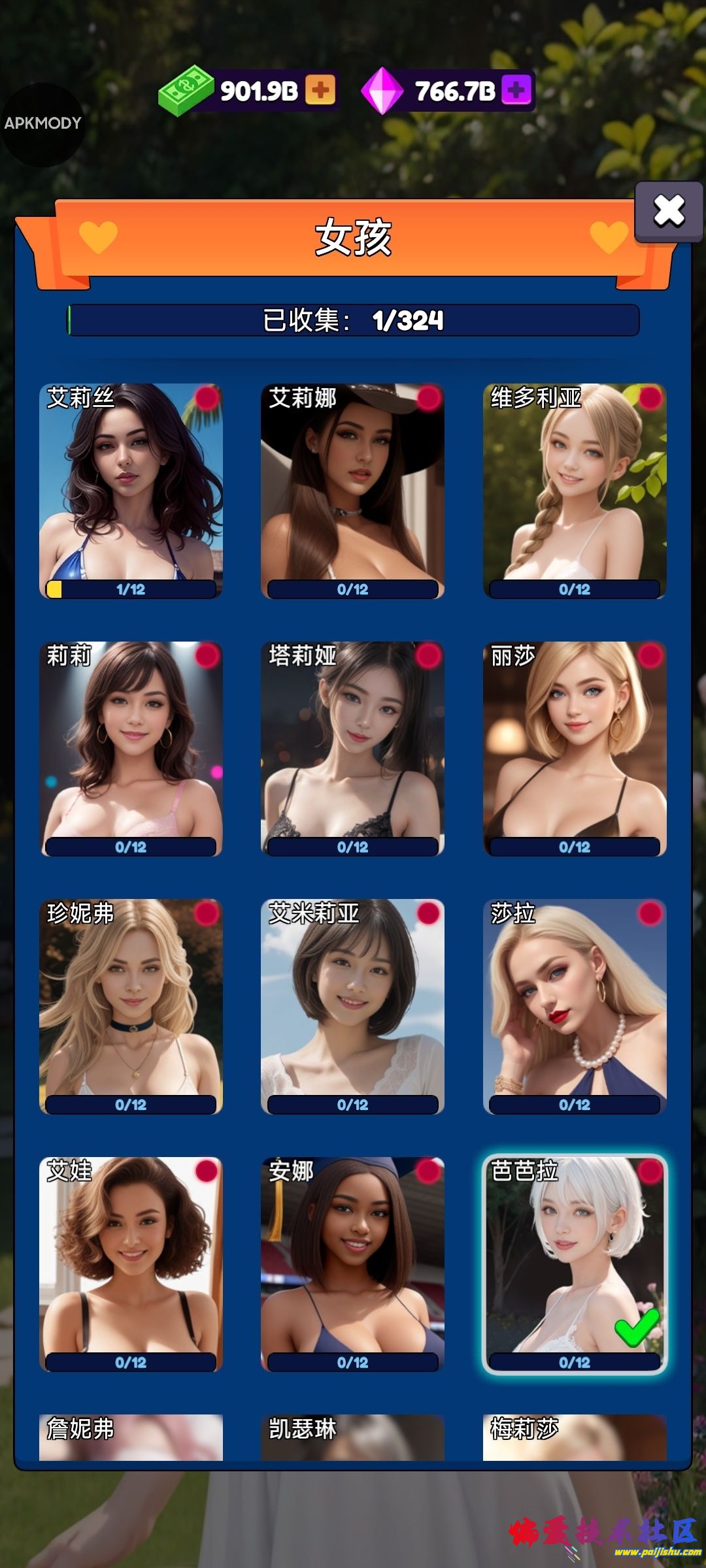Image resolution: width=706 pixels, height=1568 pixels.
Task: Open the 安娜 card
Action: click(x=352, y=1264)
